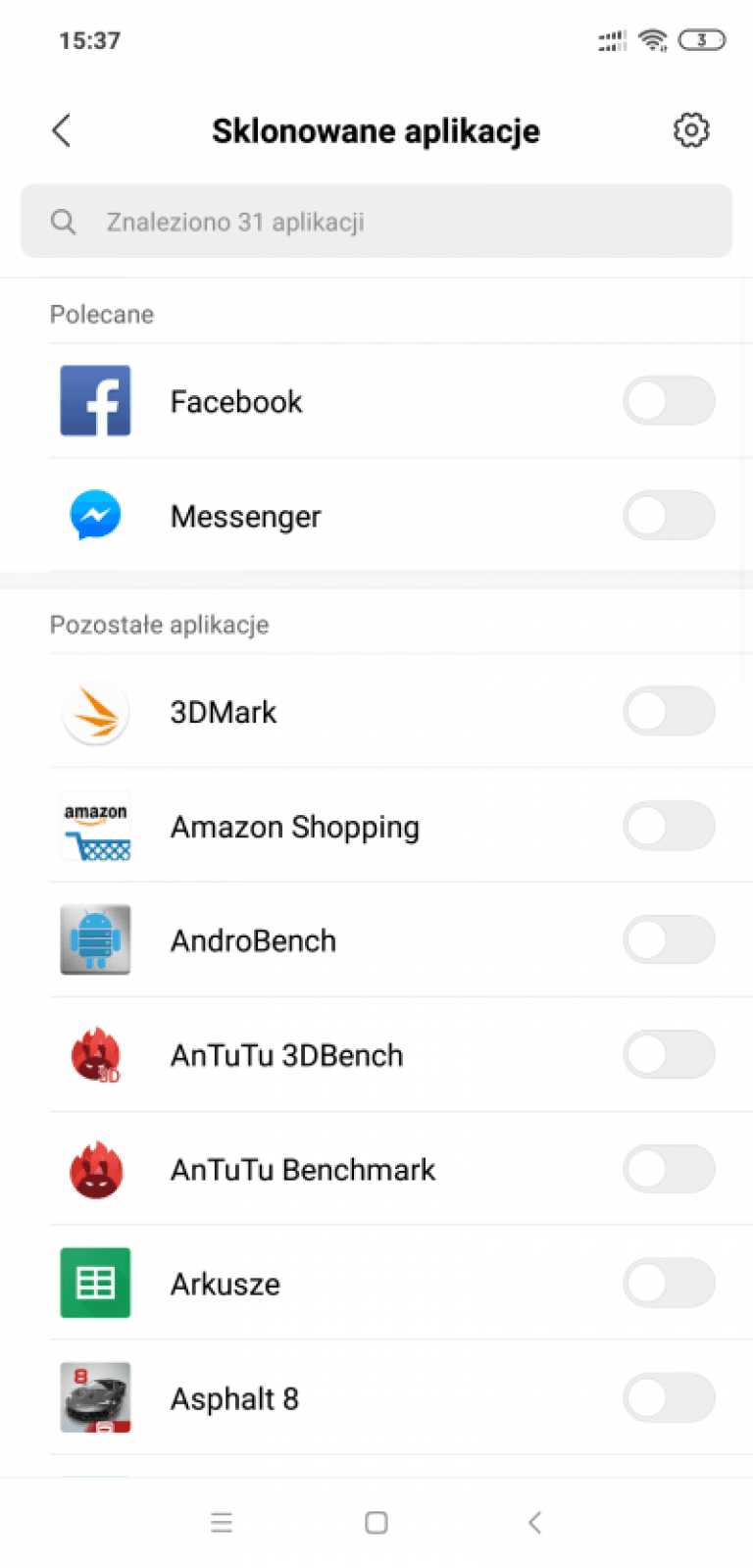
Task: Tap the app search field
Action: click(376, 222)
